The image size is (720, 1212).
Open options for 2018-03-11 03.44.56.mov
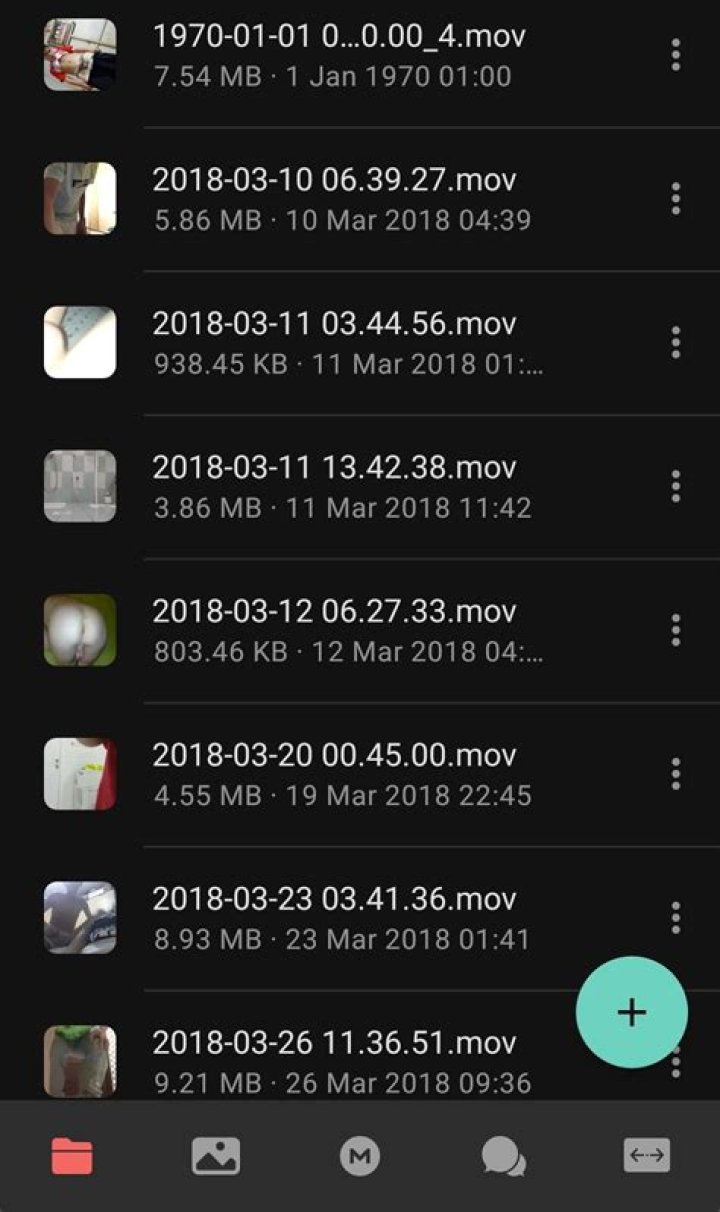coord(676,343)
